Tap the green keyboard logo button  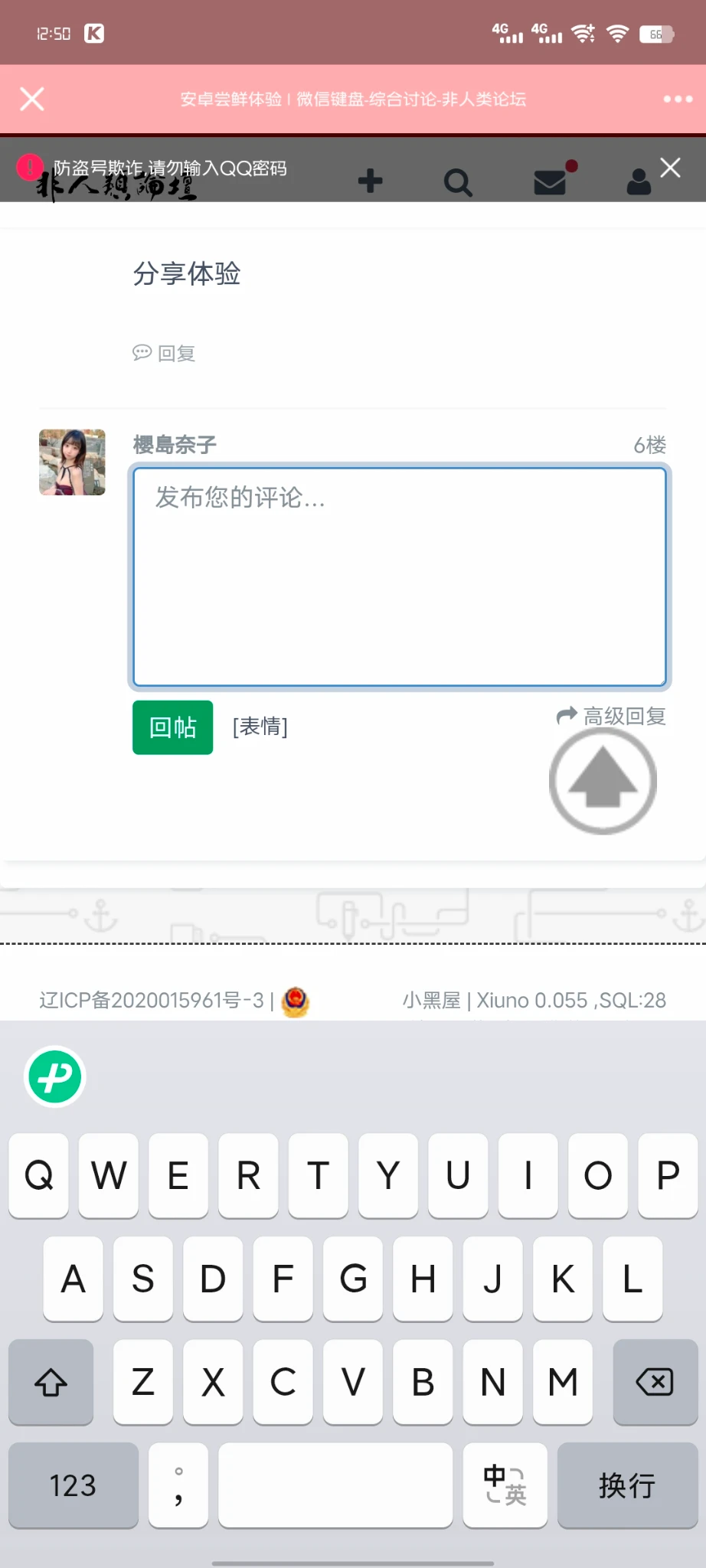(x=55, y=1077)
